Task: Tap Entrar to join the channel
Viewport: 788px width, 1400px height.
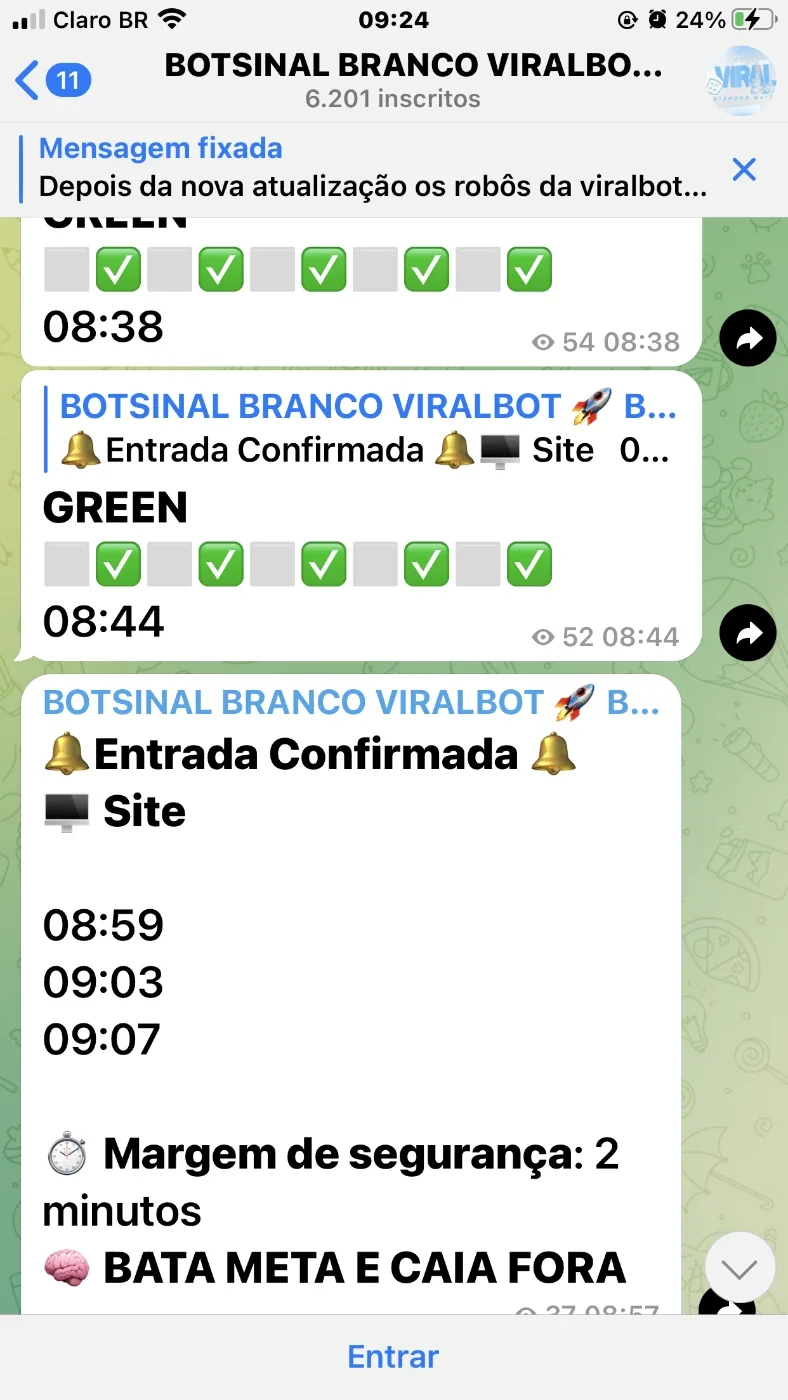Action: pos(393,1356)
